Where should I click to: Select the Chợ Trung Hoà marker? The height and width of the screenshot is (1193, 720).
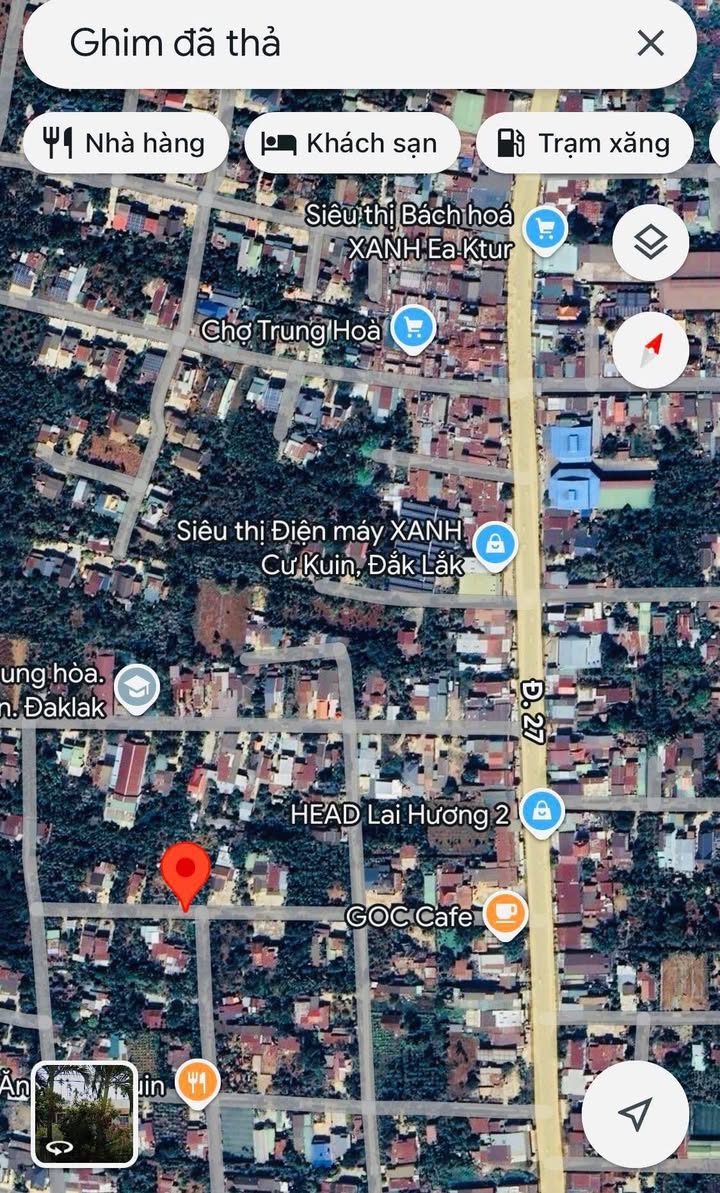[412, 328]
